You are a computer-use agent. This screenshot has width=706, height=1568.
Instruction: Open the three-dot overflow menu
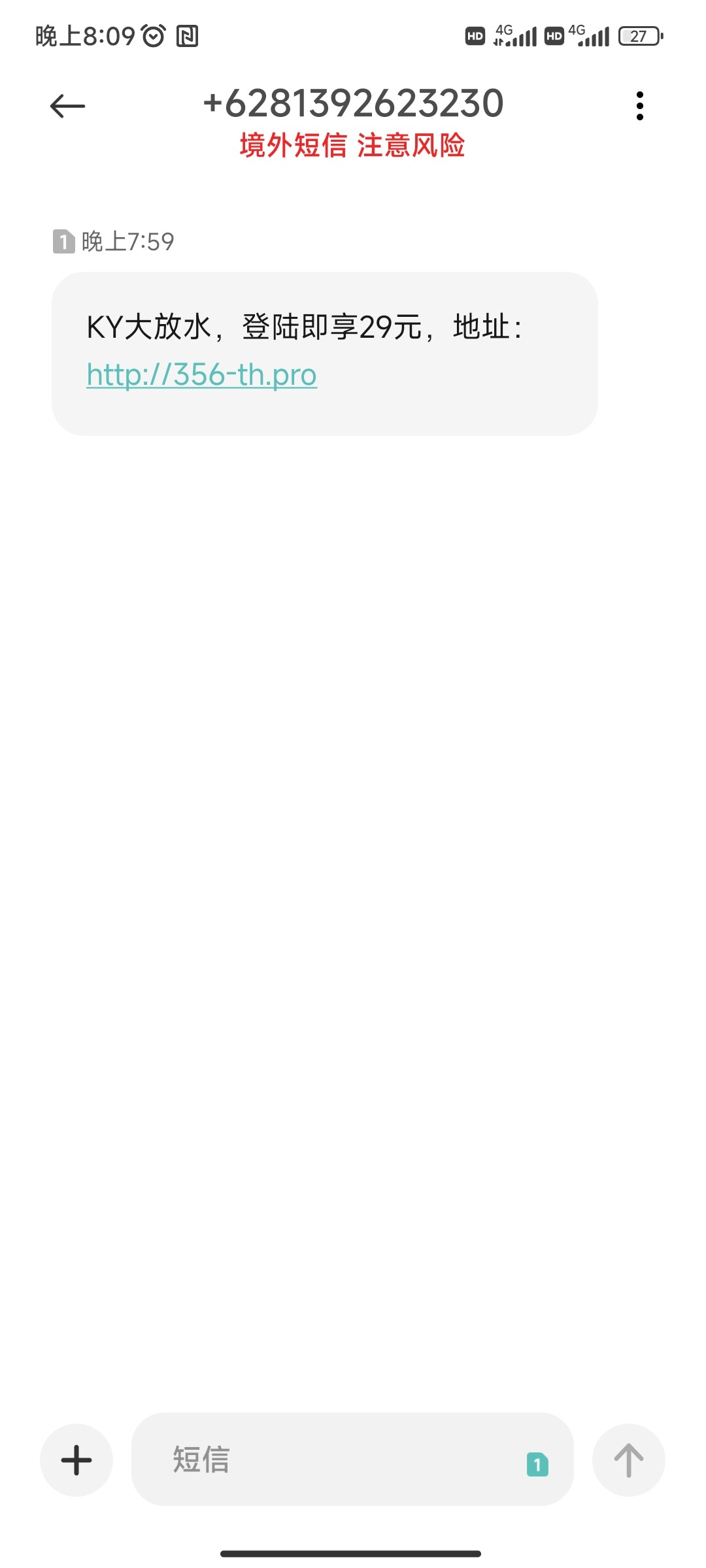click(639, 106)
